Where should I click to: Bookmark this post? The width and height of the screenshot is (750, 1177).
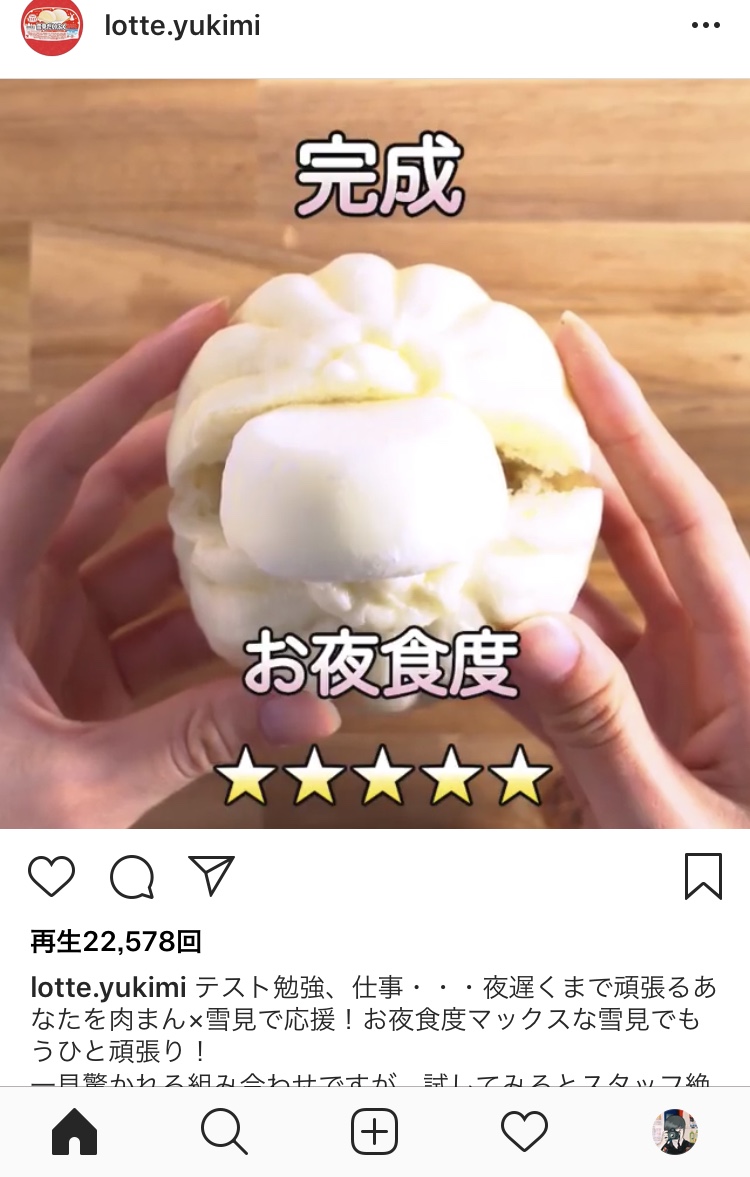pyautogui.click(x=703, y=877)
